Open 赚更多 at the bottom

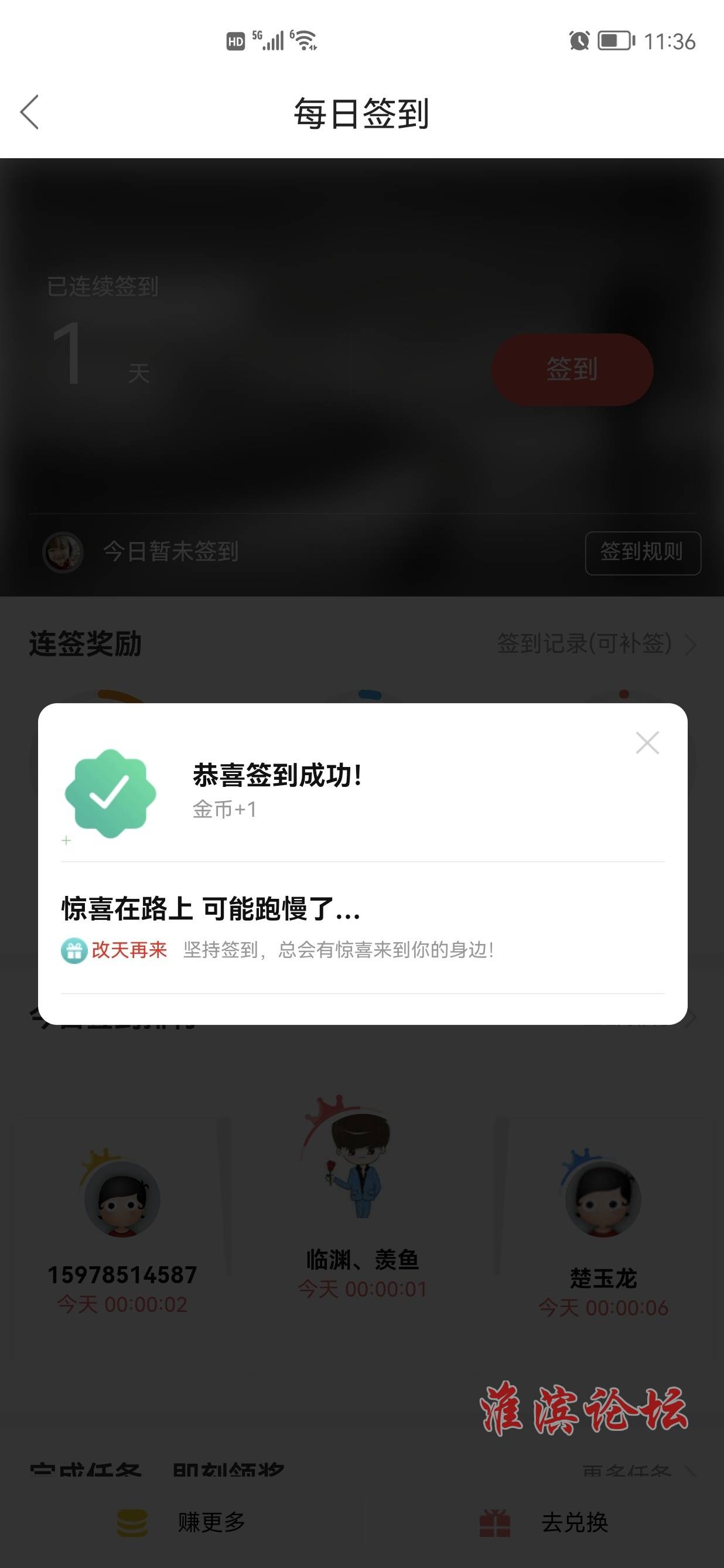183,1522
